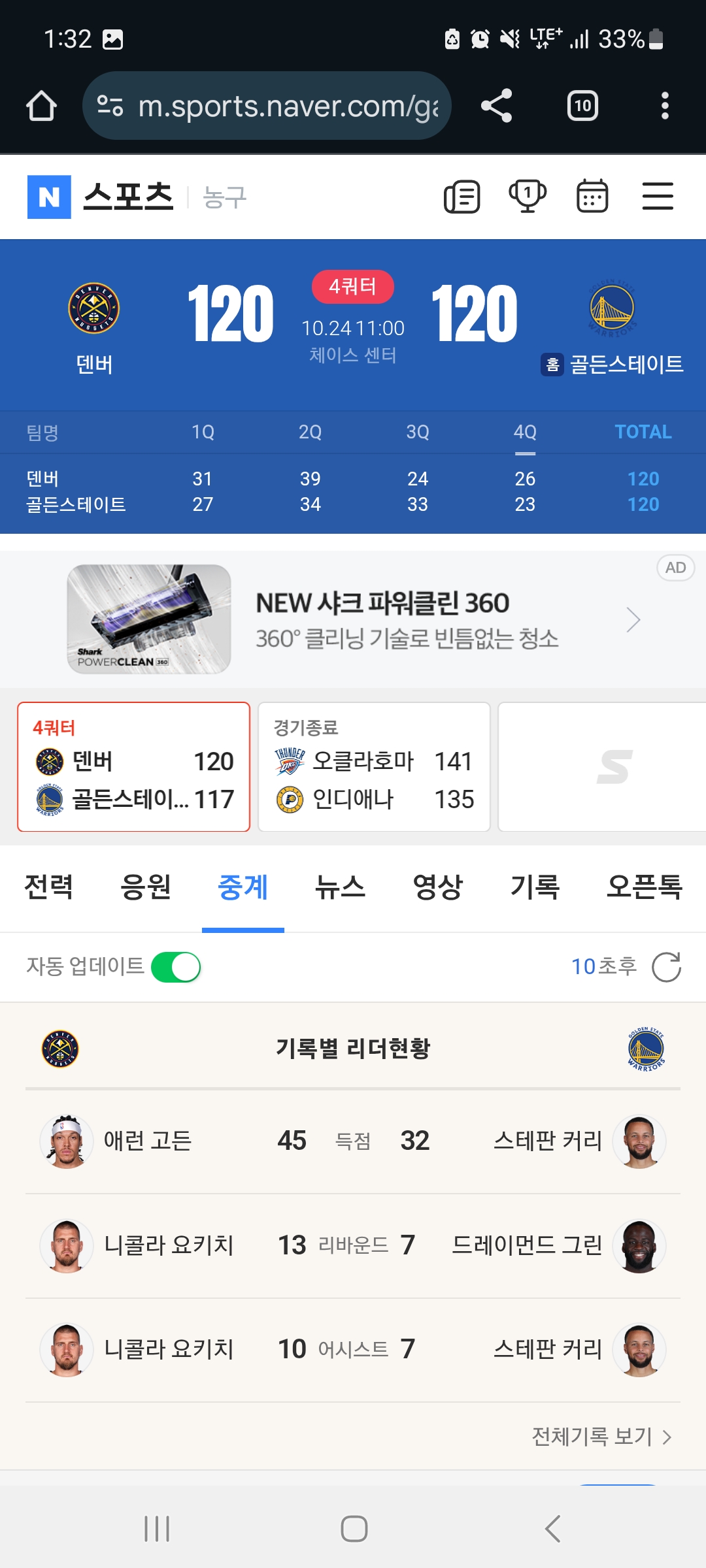Image resolution: width=706 pixels, height=1568 pixels.
Task: Open the trophy rankings icon
Action: point(528,197)
